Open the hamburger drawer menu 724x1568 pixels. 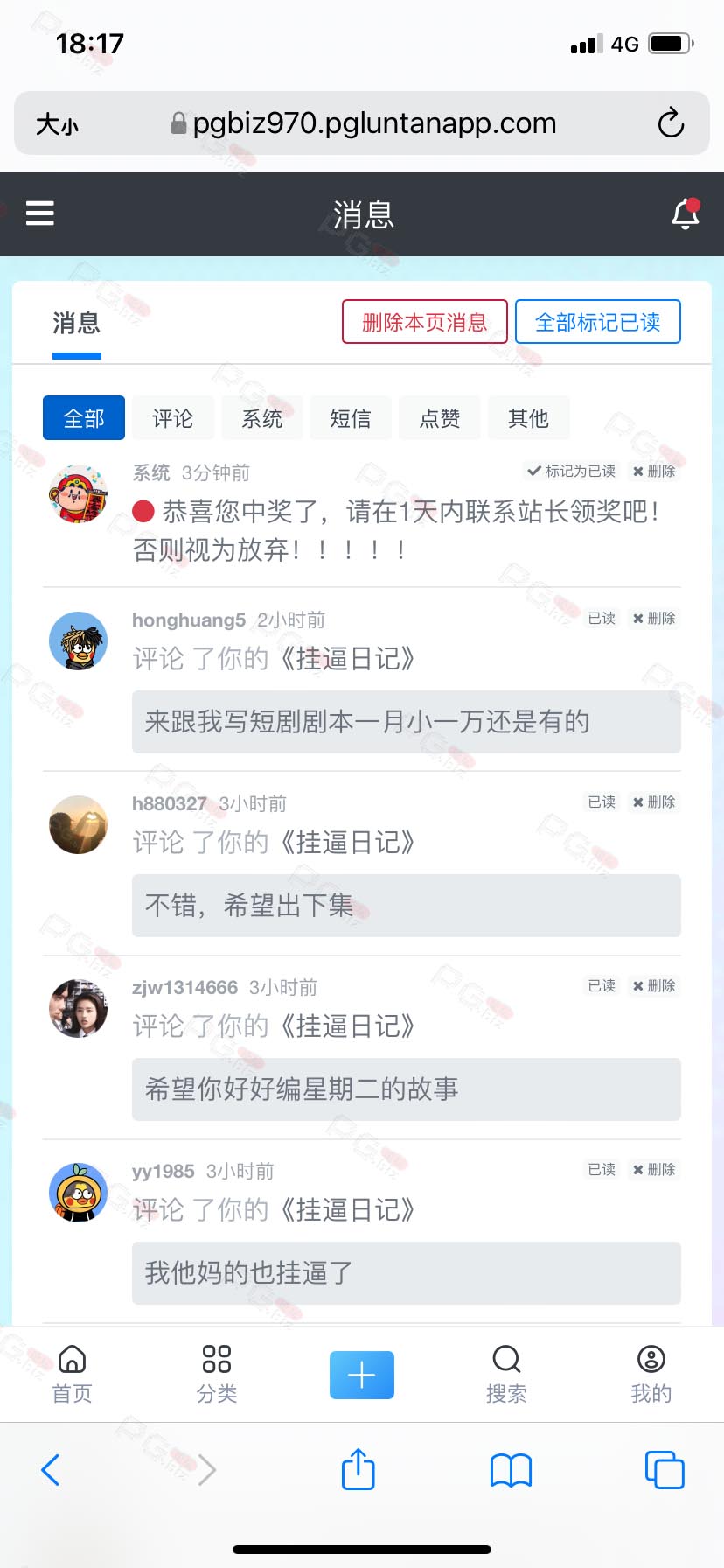(40, 213)
